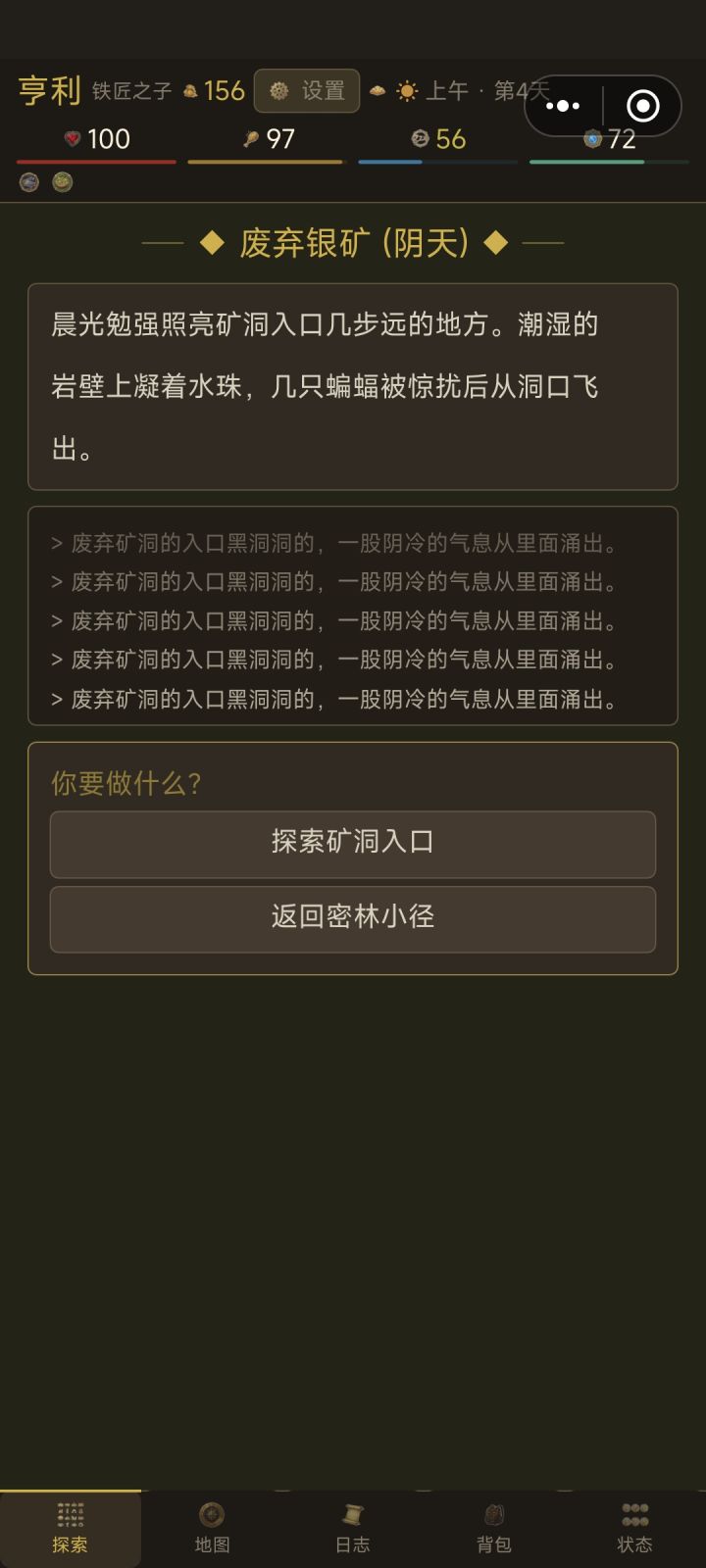The width and height of the screenshot is (706, 1568).
Task: Click the heart health icon beside 100
Action: point(75,139)
